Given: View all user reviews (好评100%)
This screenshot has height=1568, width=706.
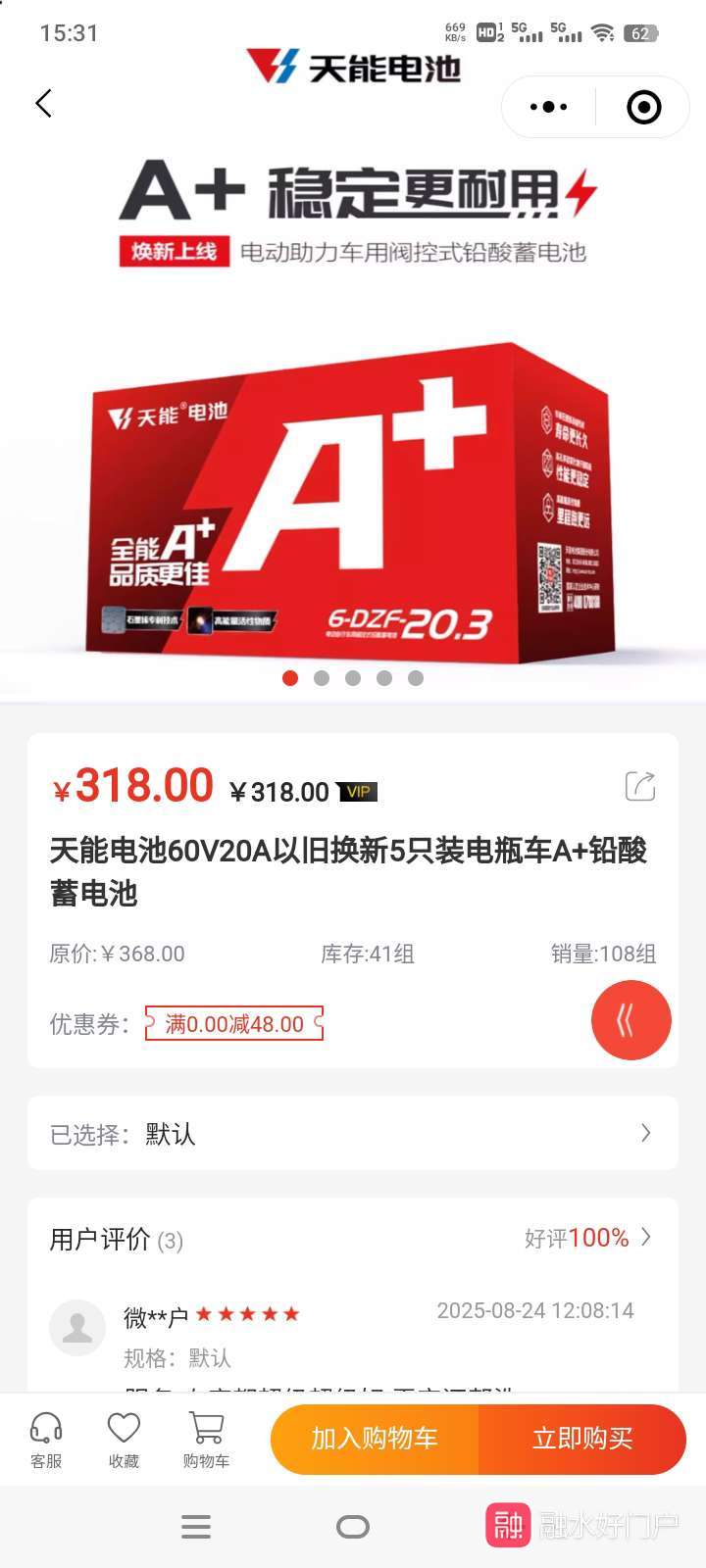Looking at the screenshot, I should tap(586, 1238).
